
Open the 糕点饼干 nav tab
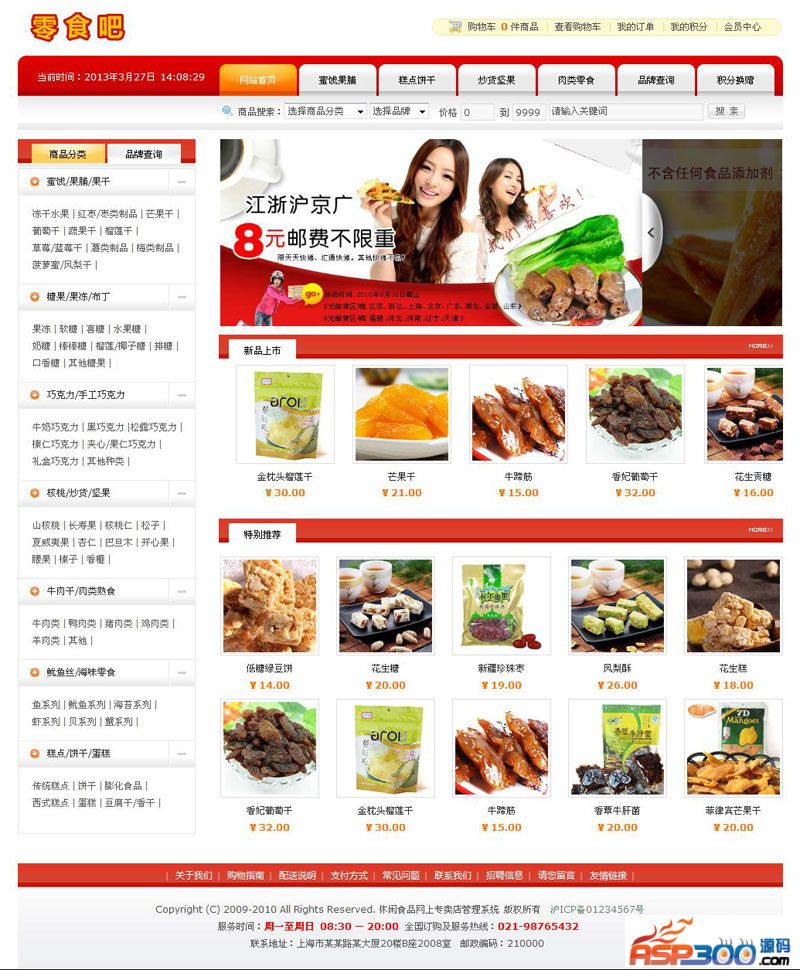click(x=416, y=80)
